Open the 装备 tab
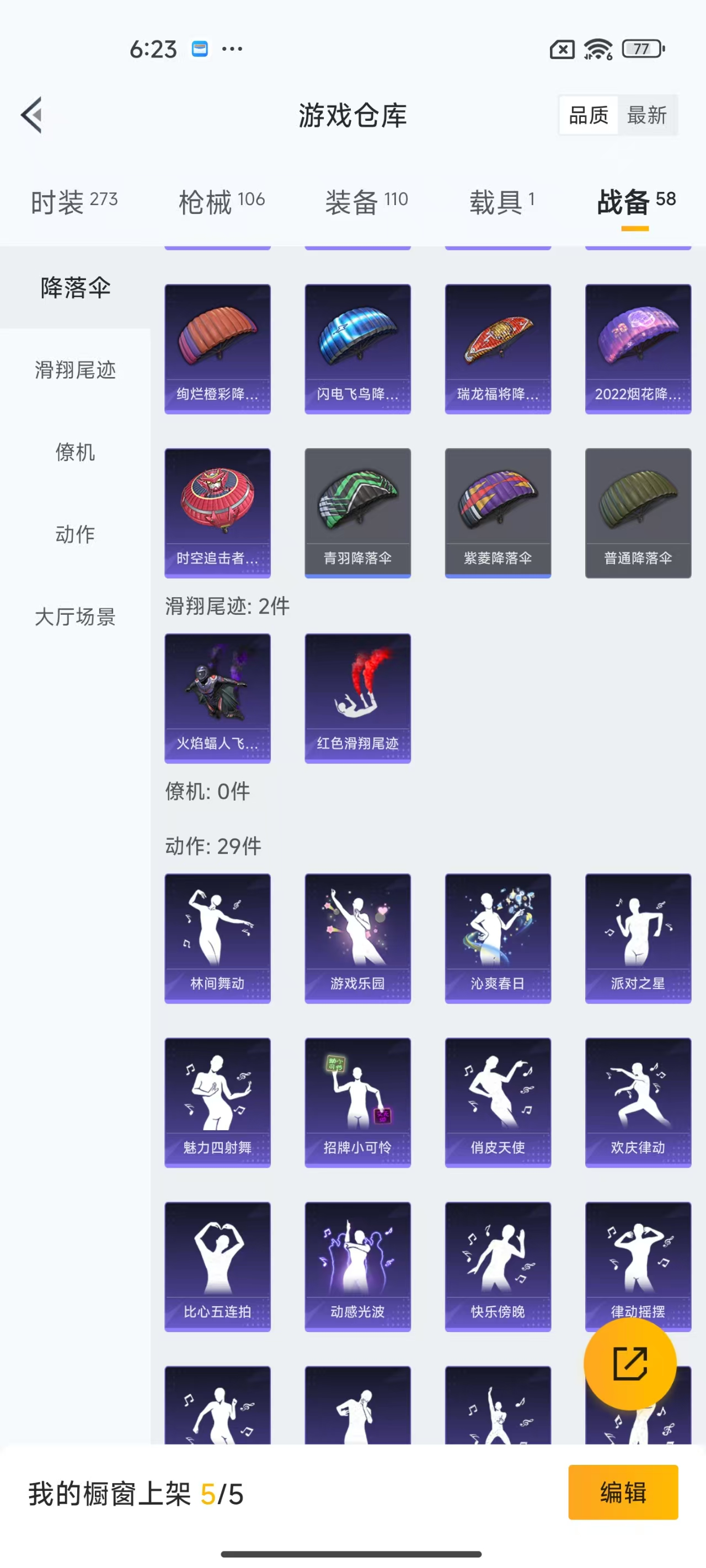Image resolution: width=706 pixels, height=1568 pixels. click(x=366, y=201)
